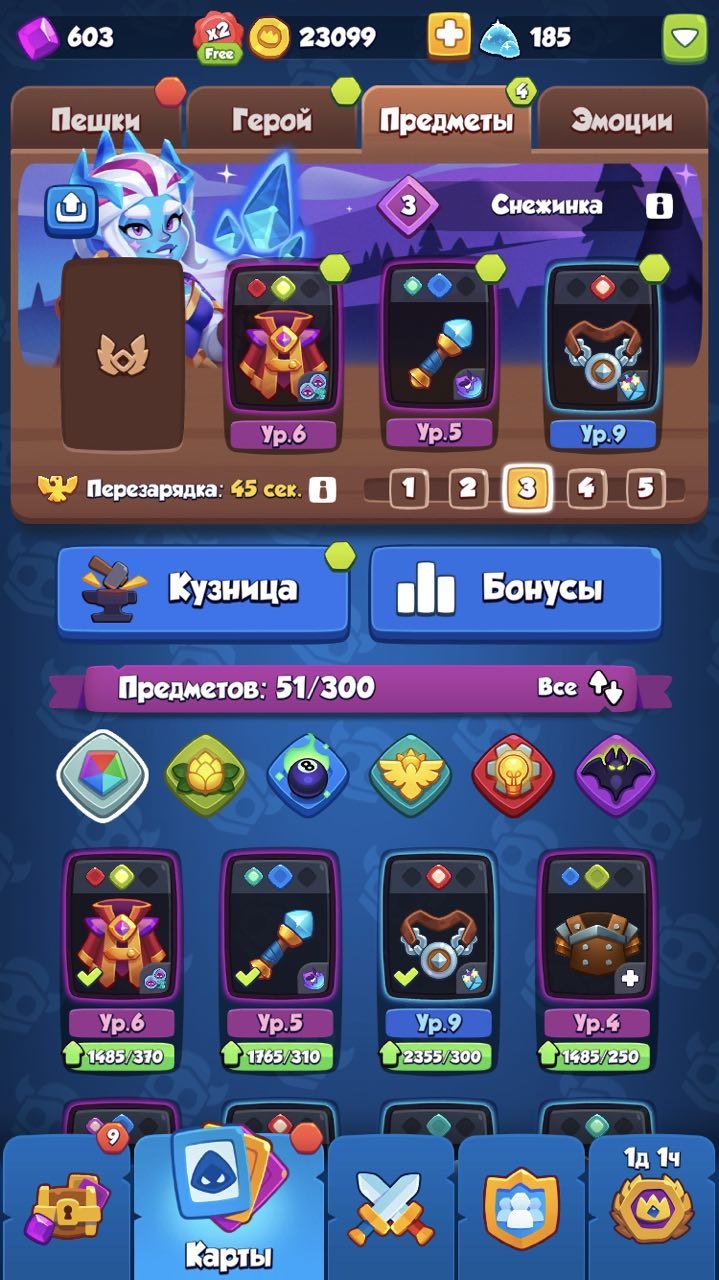Show info for Перезарядка 45 сек

pyautogui.click(x=321, y=489)
